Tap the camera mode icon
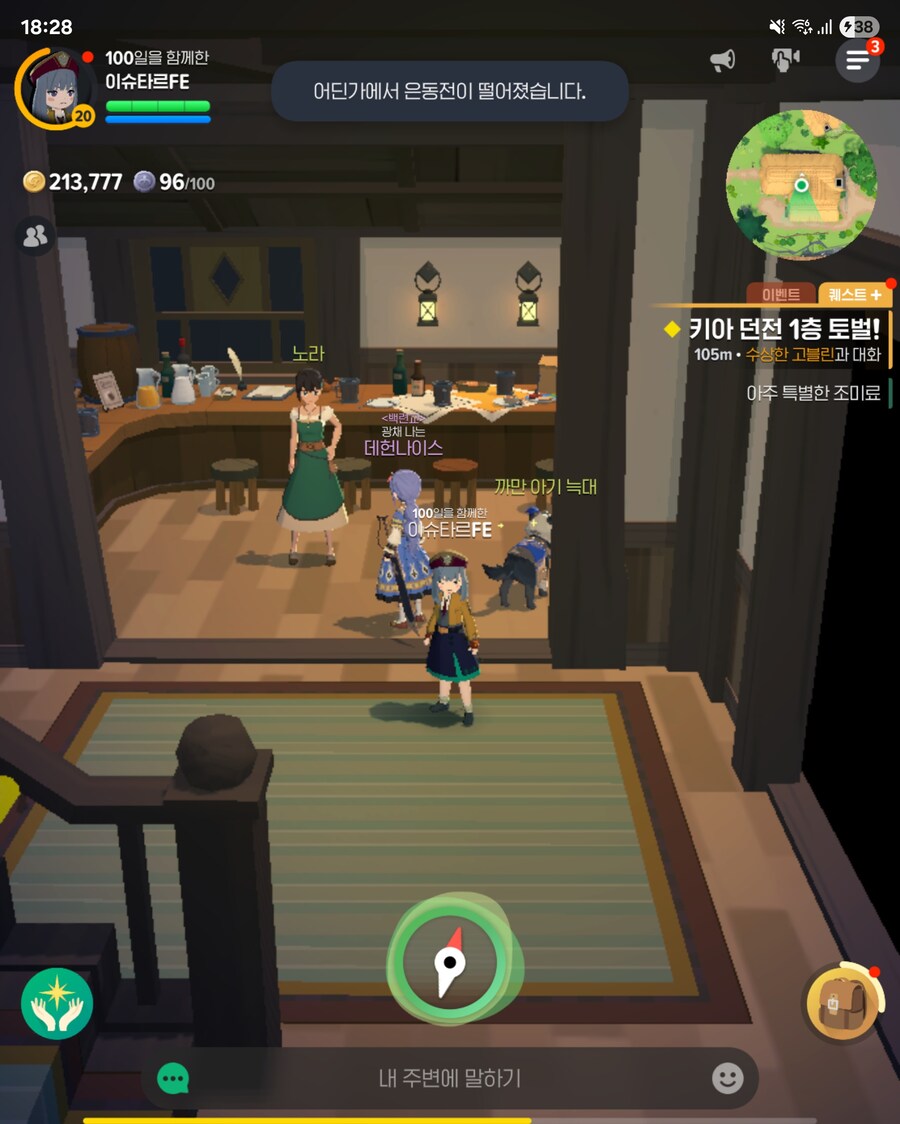 (786, 60)
